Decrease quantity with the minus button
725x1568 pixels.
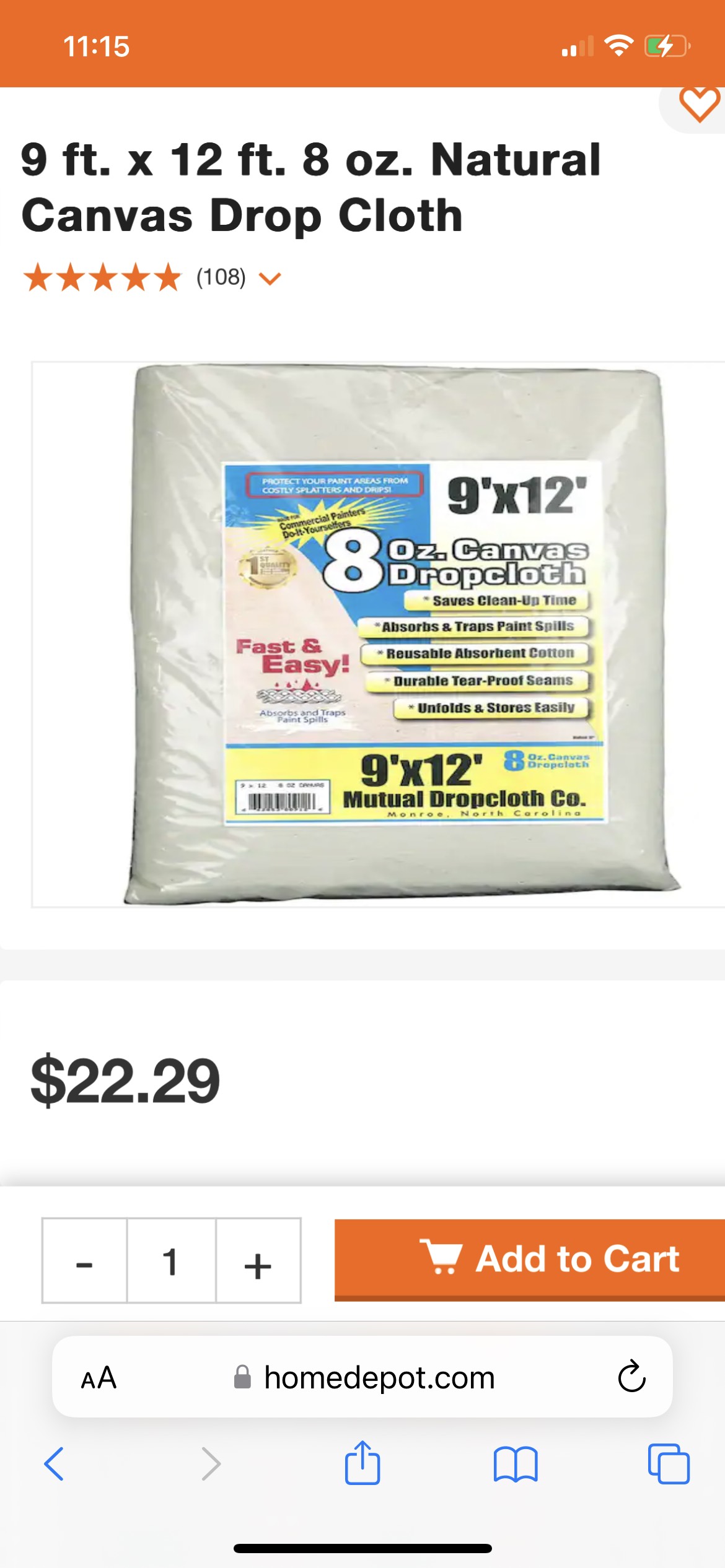(x=85, y=1261)
